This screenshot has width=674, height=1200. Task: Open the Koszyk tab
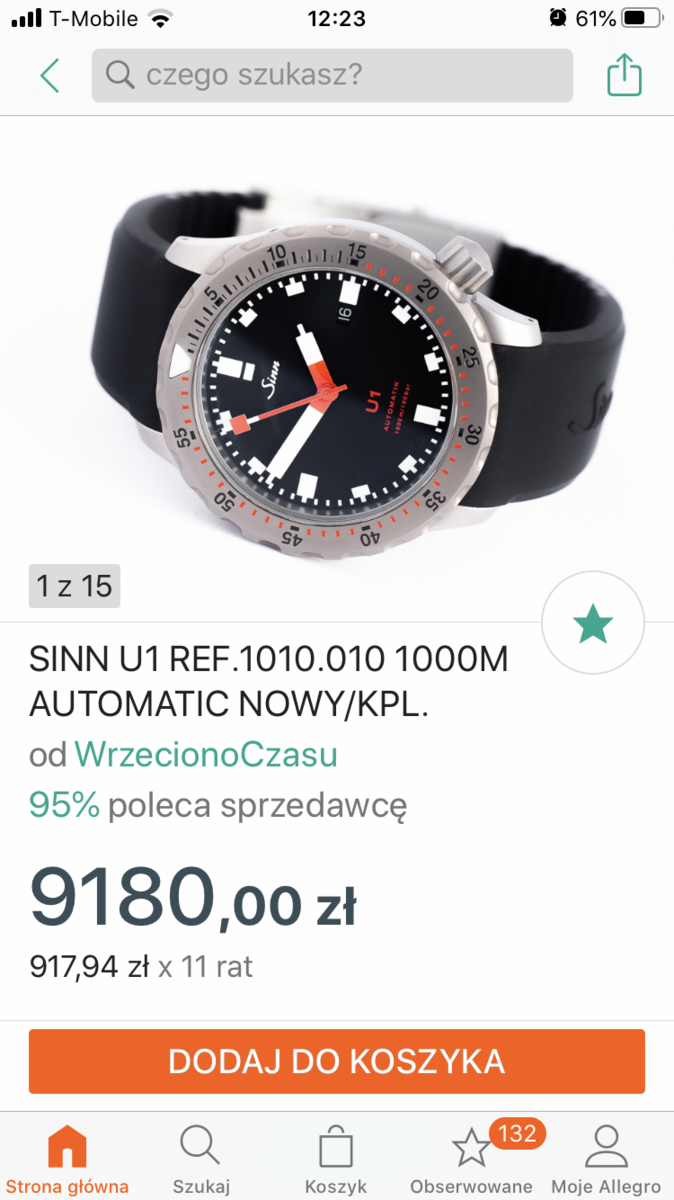tap(336, 1160)
